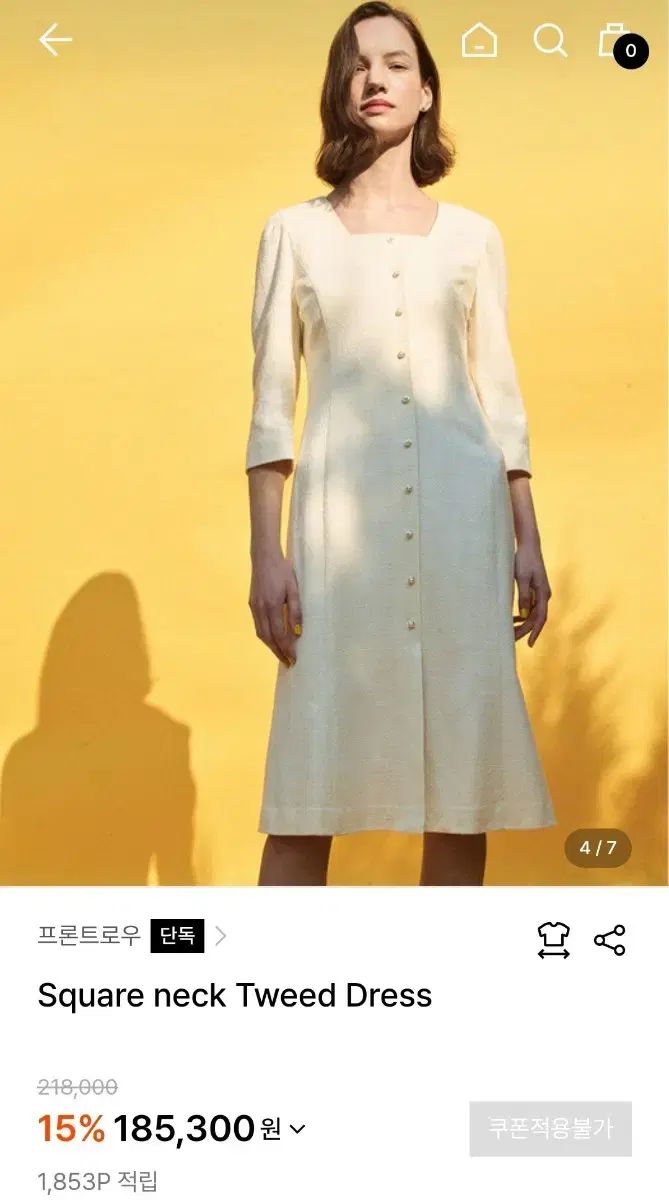The image size is (669, 1200).
Task: Open the 프론트로우 brand page
Action: [x=90, y=936]
